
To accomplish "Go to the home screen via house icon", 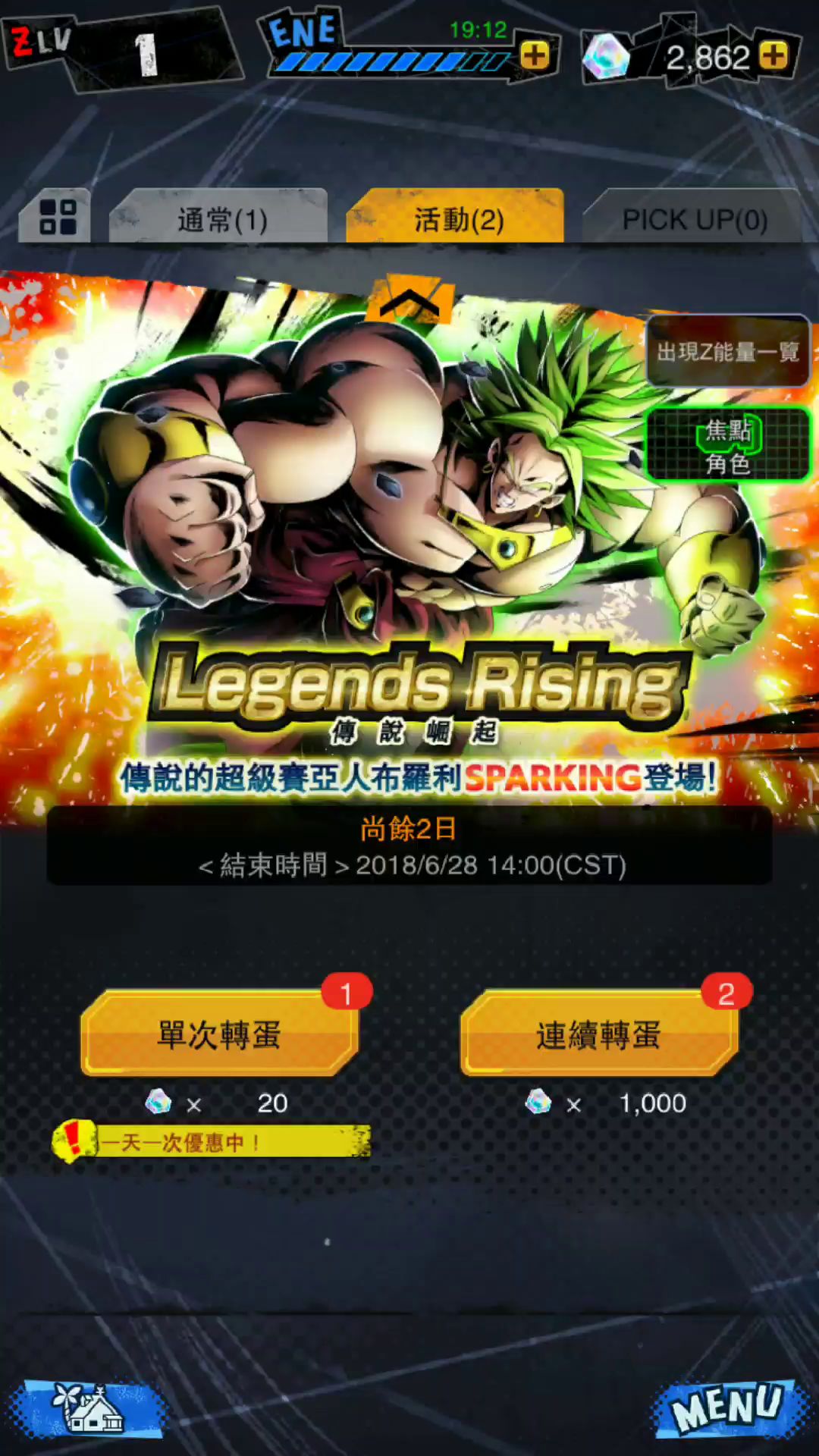I will (x=89, y=1409).
